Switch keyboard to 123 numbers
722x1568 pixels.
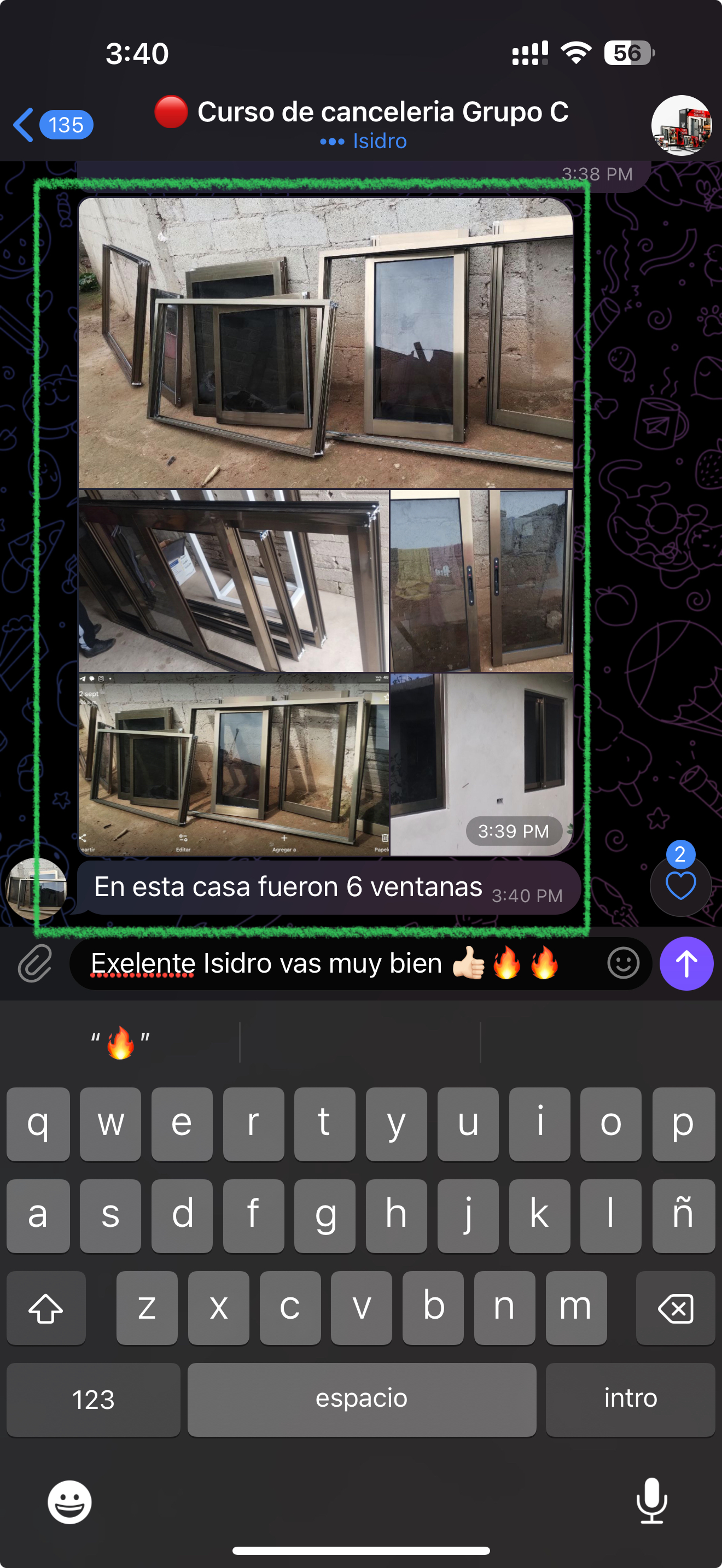click(x=93, y=1400)
